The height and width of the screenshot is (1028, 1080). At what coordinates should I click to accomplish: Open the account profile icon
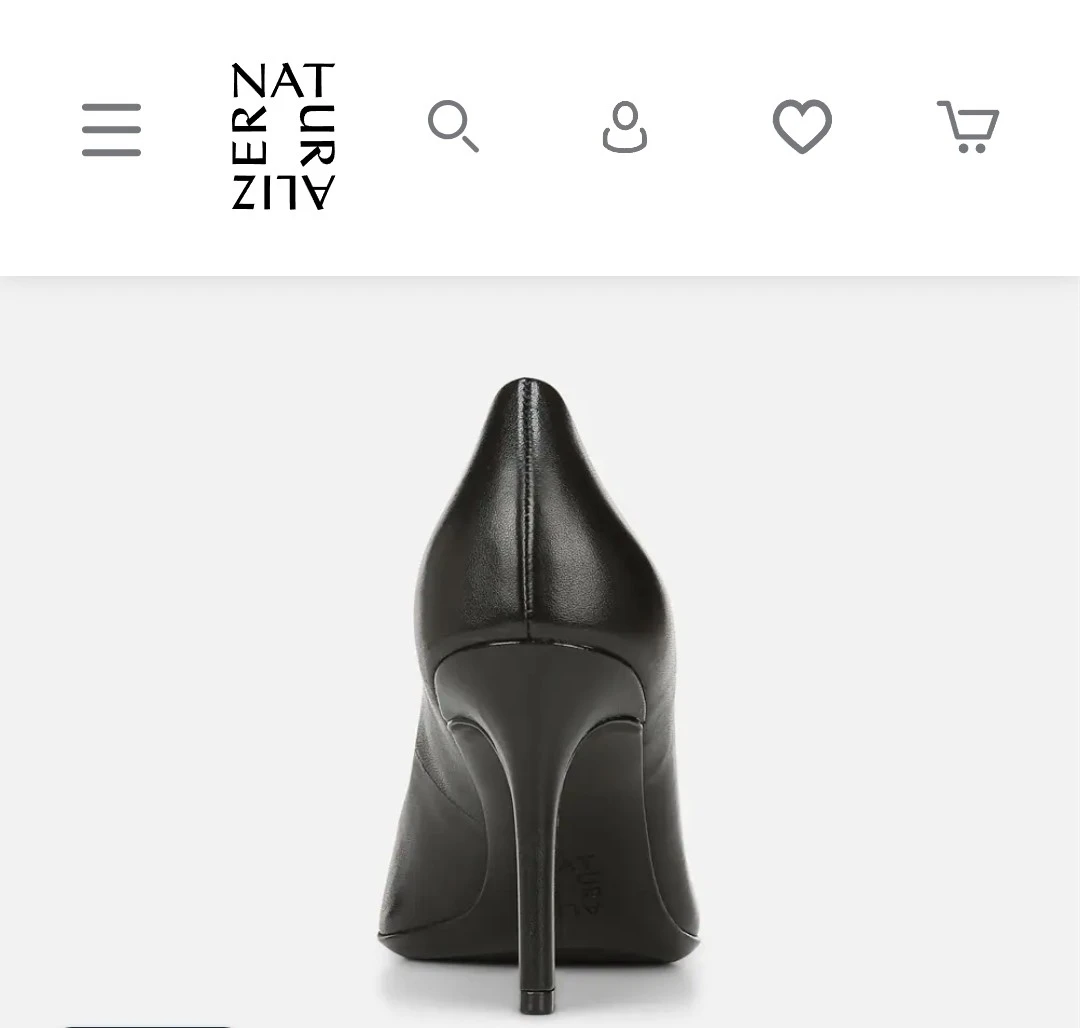pos(625,127)
